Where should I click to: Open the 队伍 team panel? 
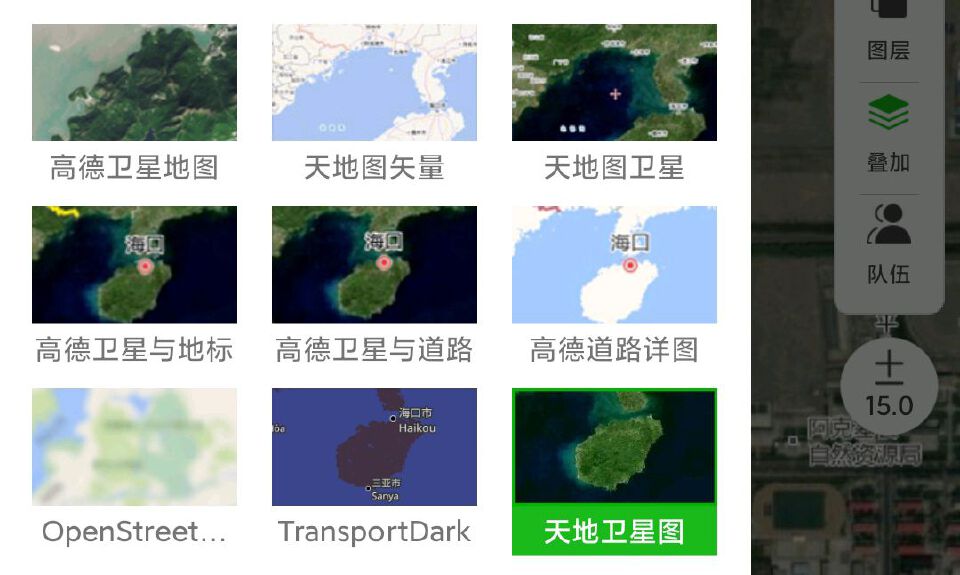(888, 246)
